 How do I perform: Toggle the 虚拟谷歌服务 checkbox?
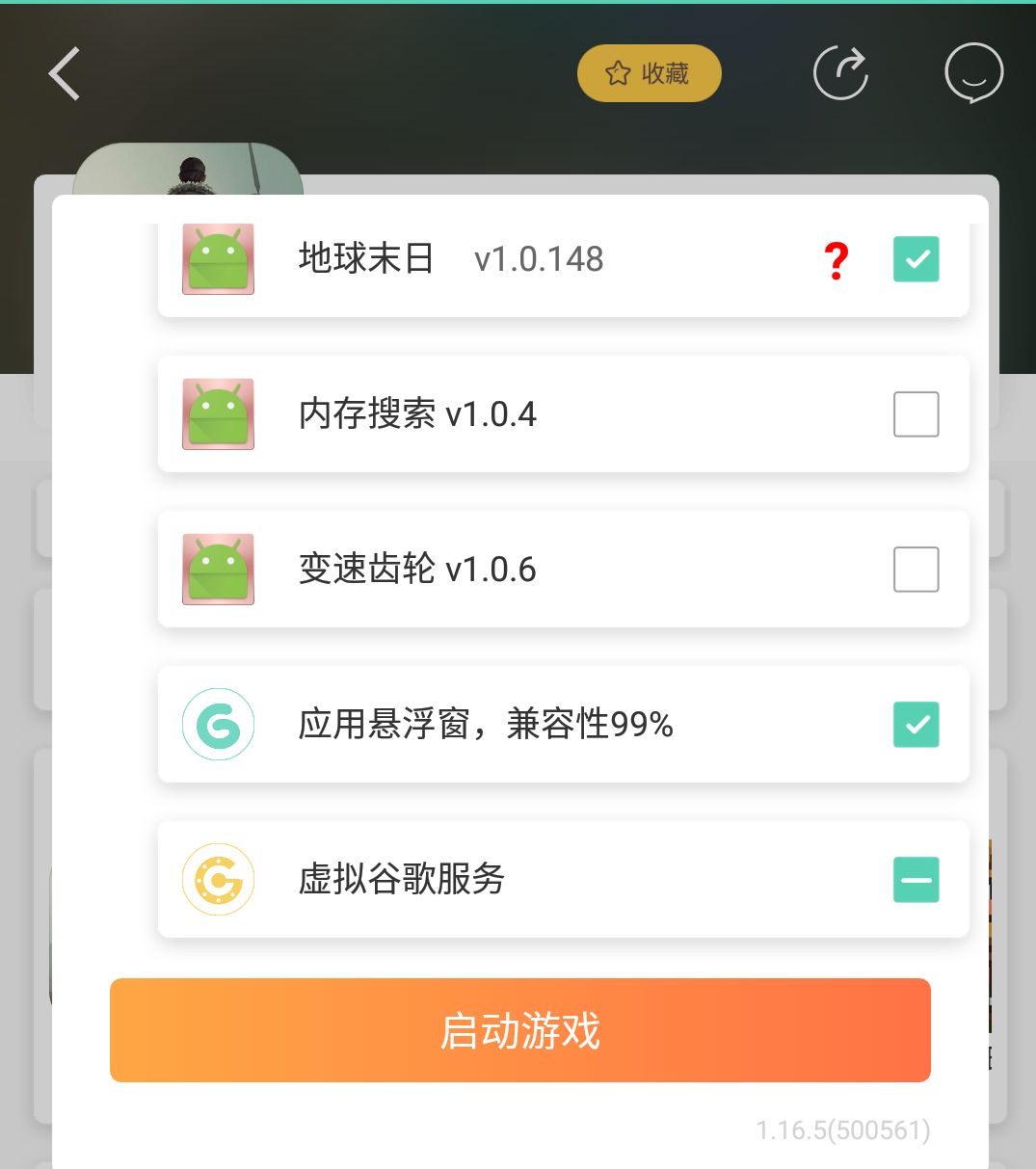(916, 880)
